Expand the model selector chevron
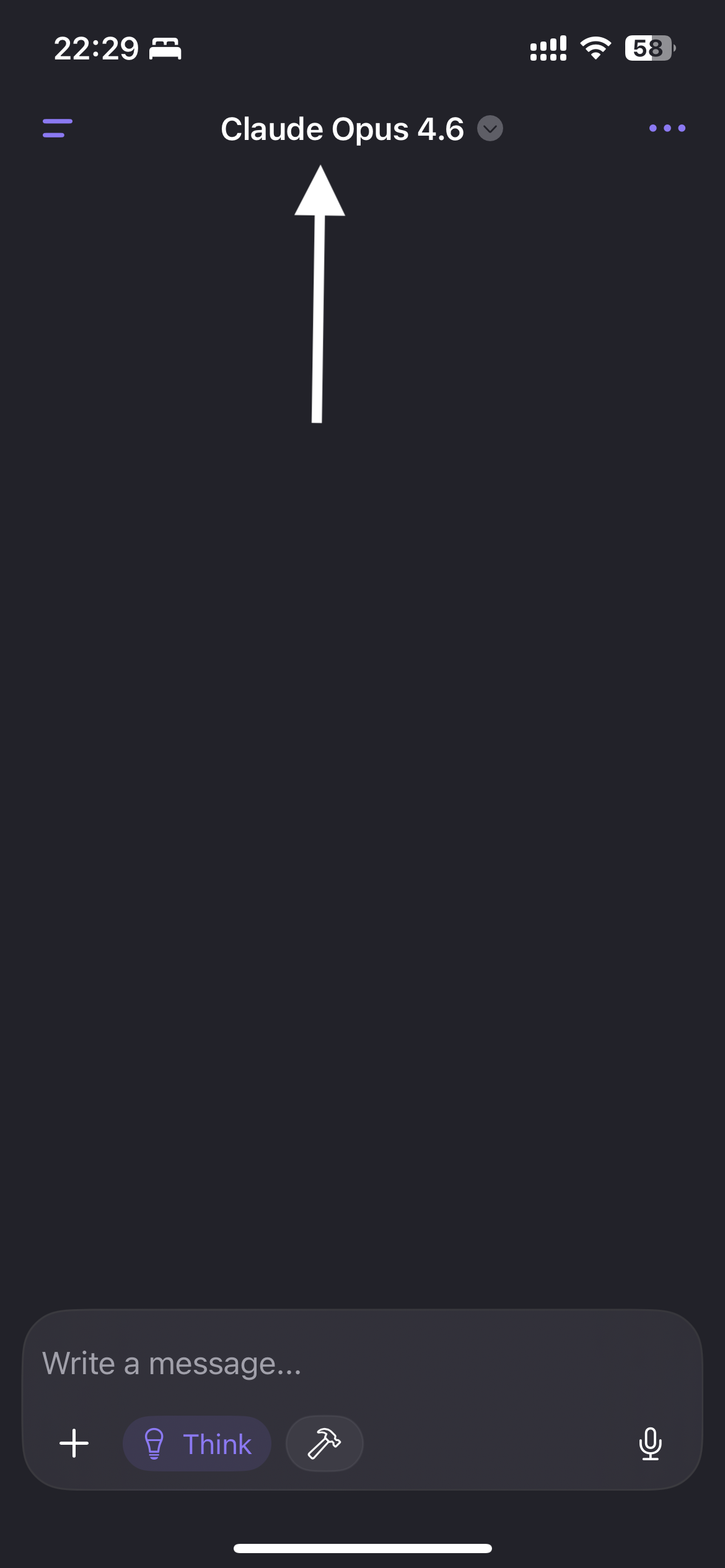 pyautogui.click(x=490, y=129)
